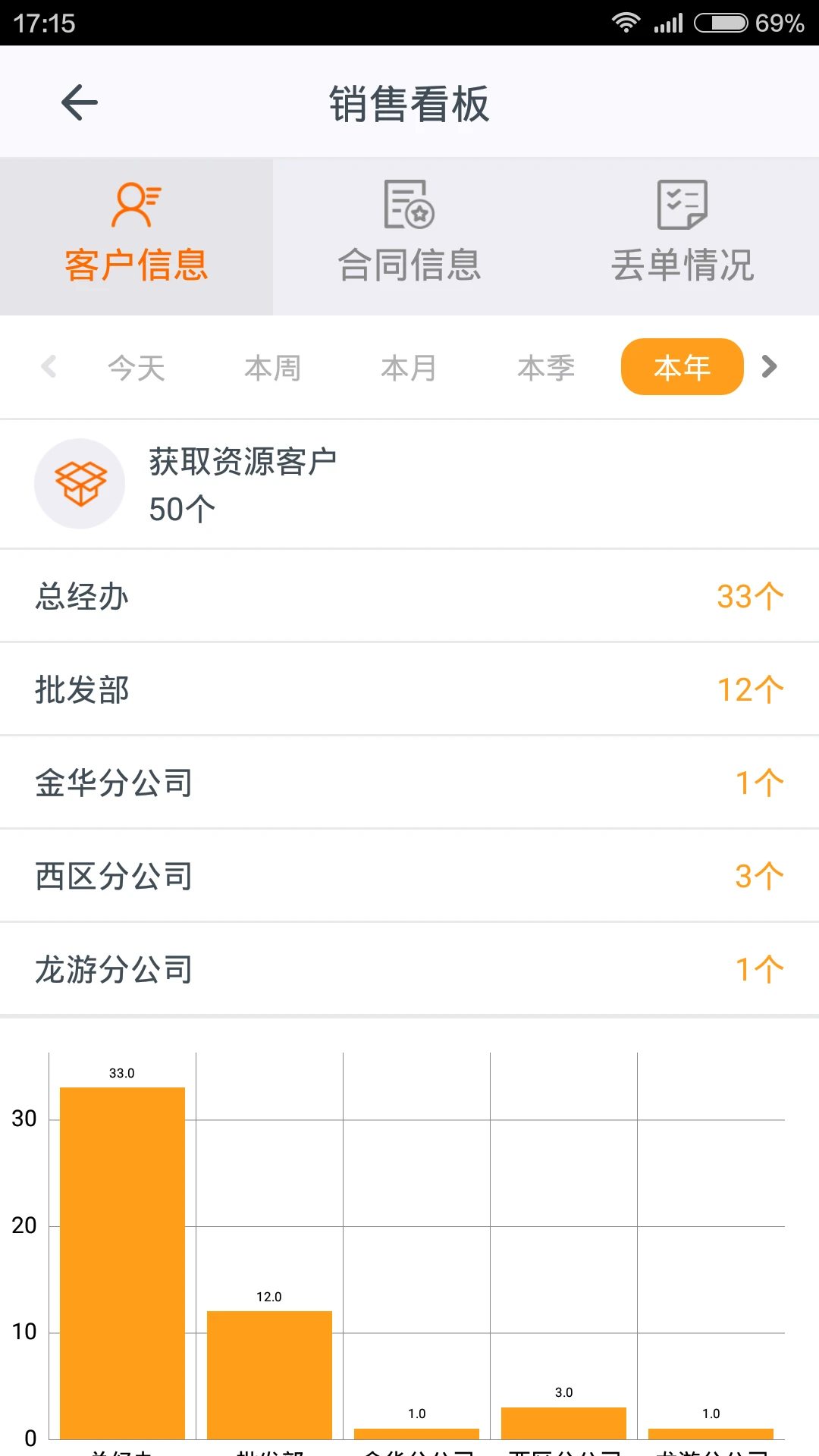
Task: Click the WiFi status icon
Action: (627, 23)
